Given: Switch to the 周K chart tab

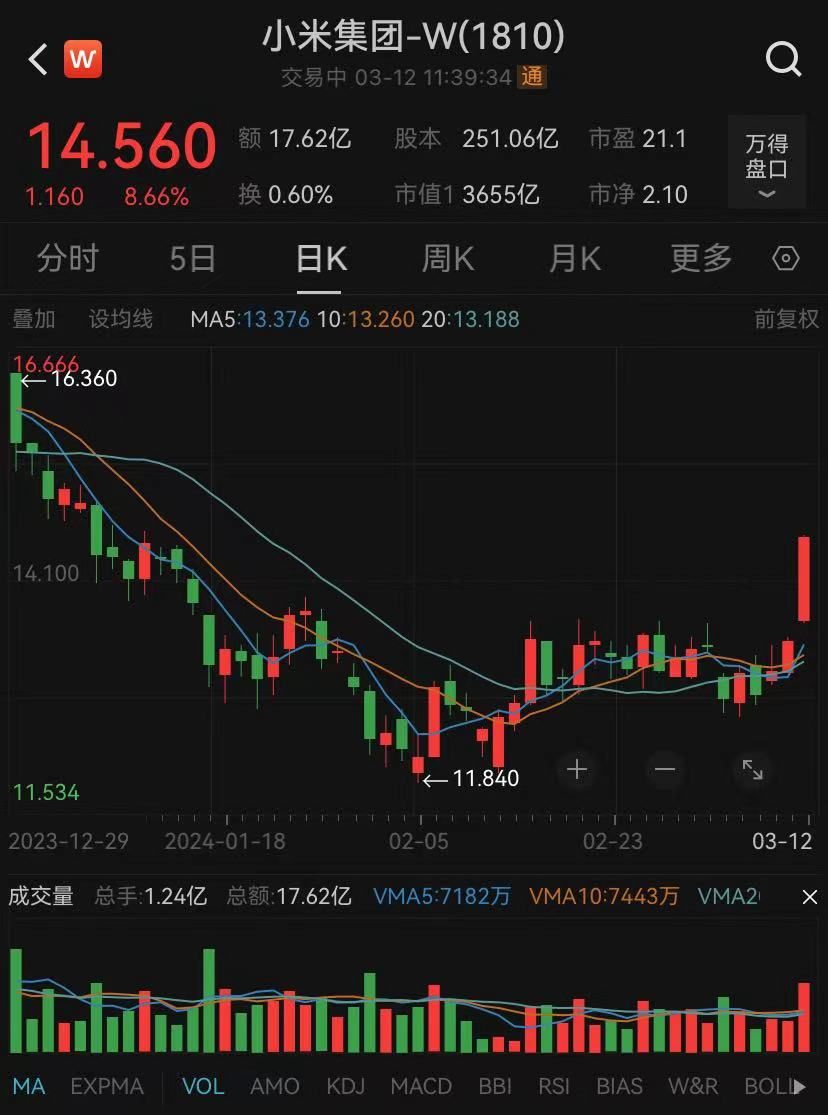Looking at the screenshot, I should (x=447, y=260).
